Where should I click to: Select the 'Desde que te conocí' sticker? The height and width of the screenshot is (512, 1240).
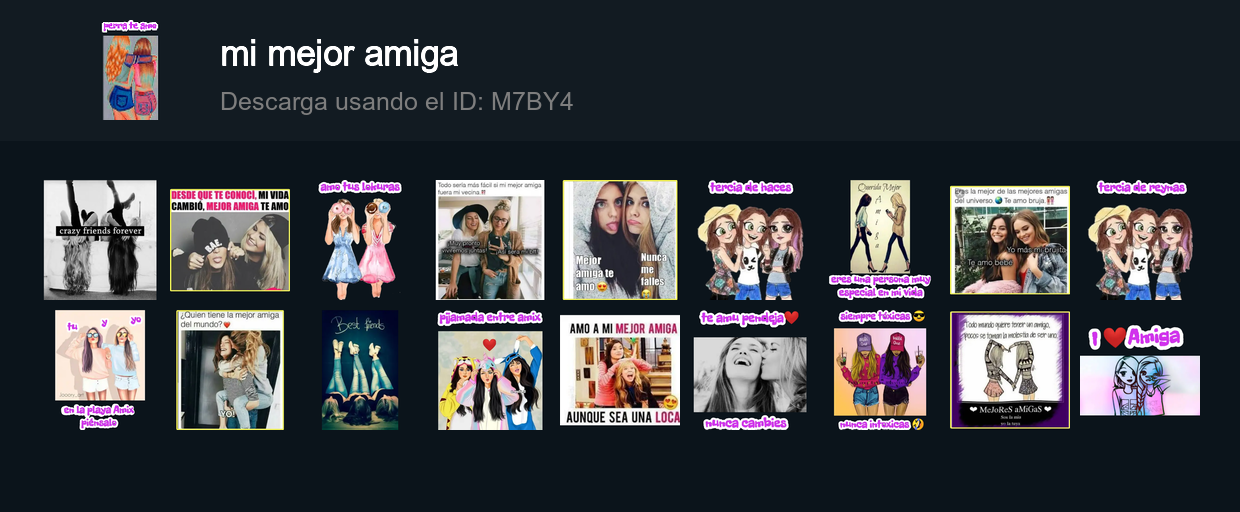[230, 240]
